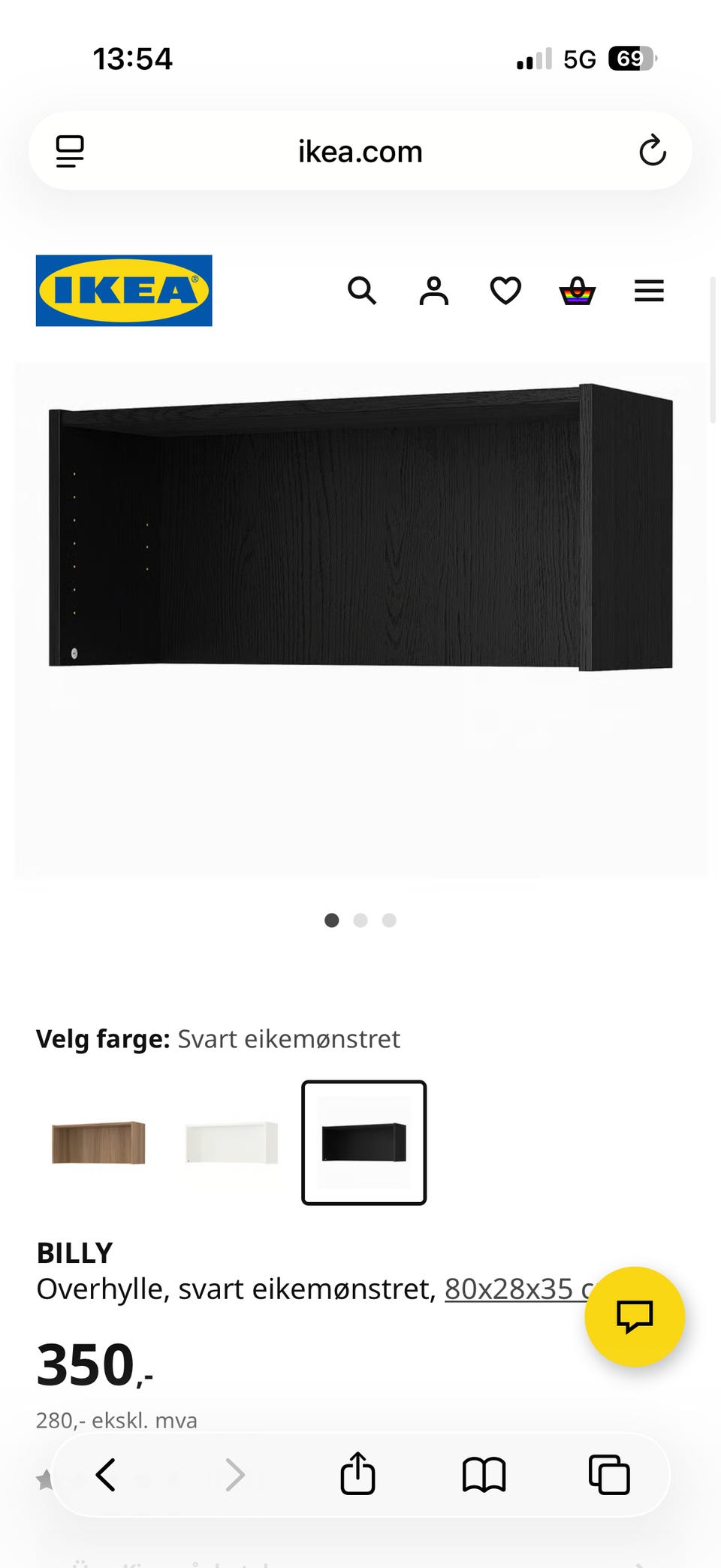Open the favorites wishlist heart icon
Screen dimensions: 721x1568
click(x=505, y=292)
